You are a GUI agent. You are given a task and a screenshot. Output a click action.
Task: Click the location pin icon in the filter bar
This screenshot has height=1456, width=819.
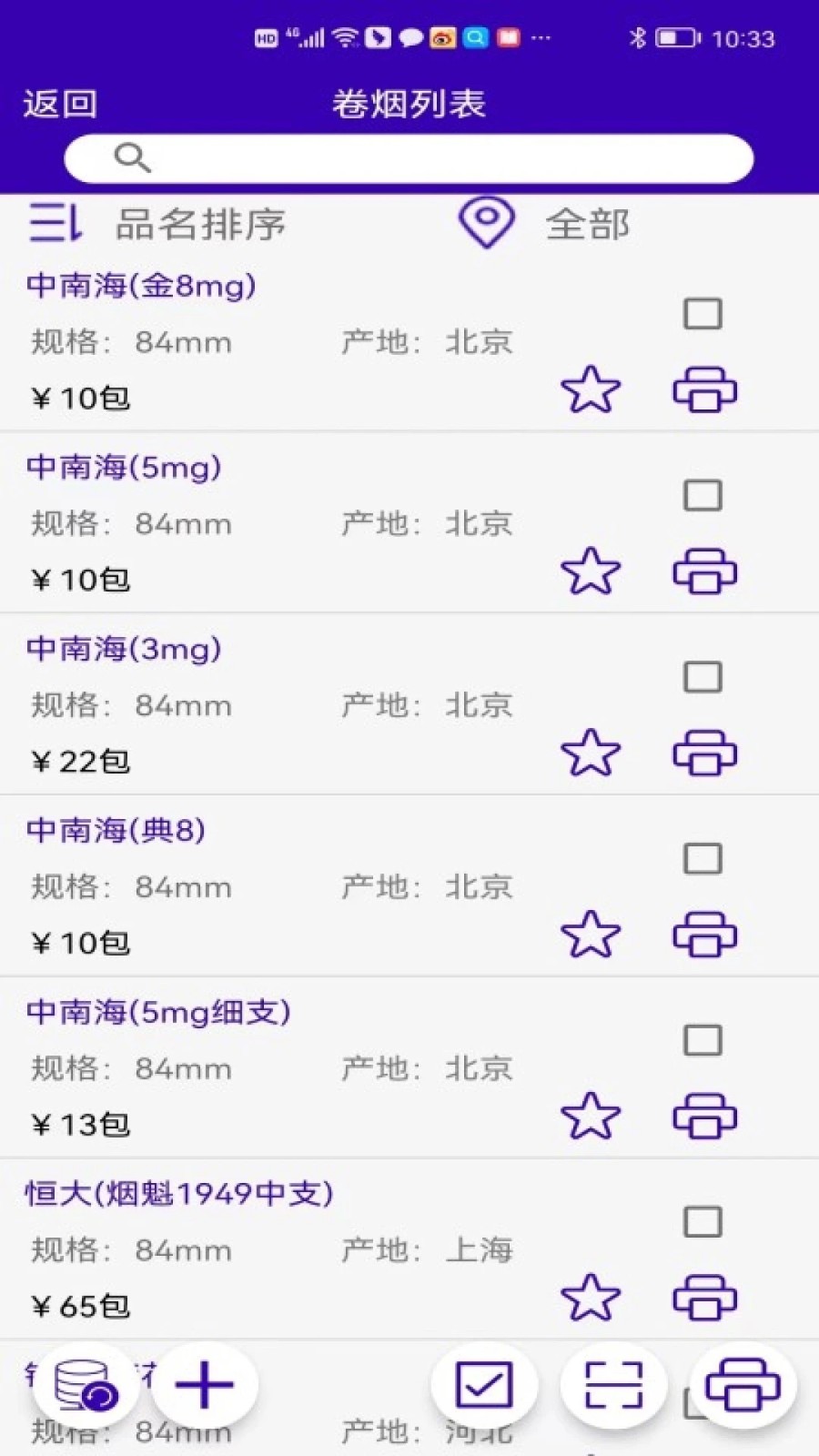[x=487, y=221]
